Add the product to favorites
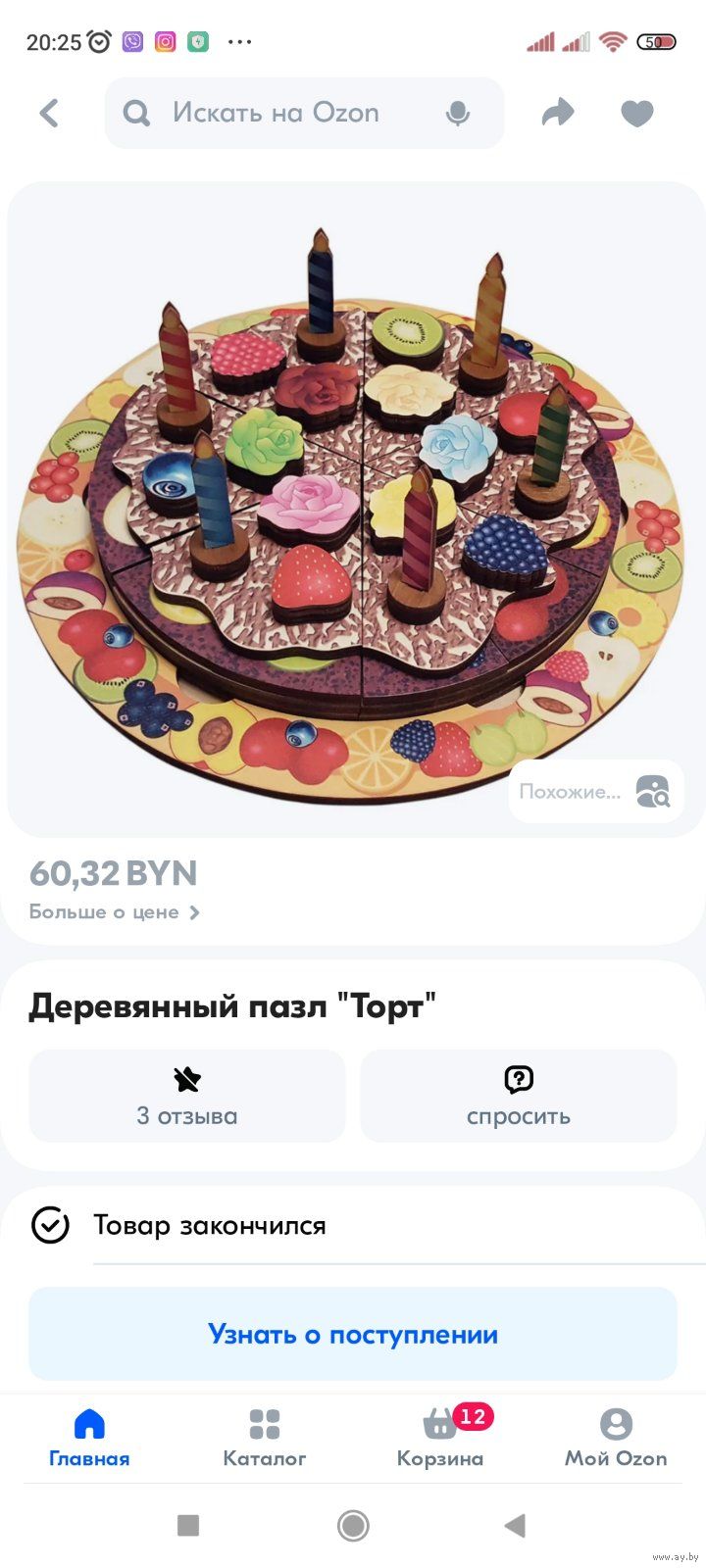 click(637, 114)
